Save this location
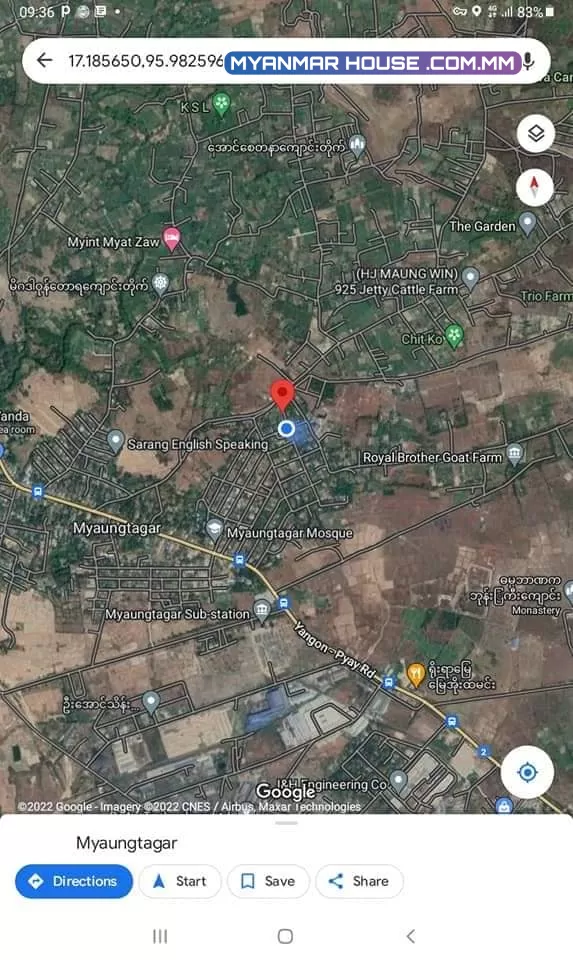Screen dimensions: 573x960 tap(268, 881)
